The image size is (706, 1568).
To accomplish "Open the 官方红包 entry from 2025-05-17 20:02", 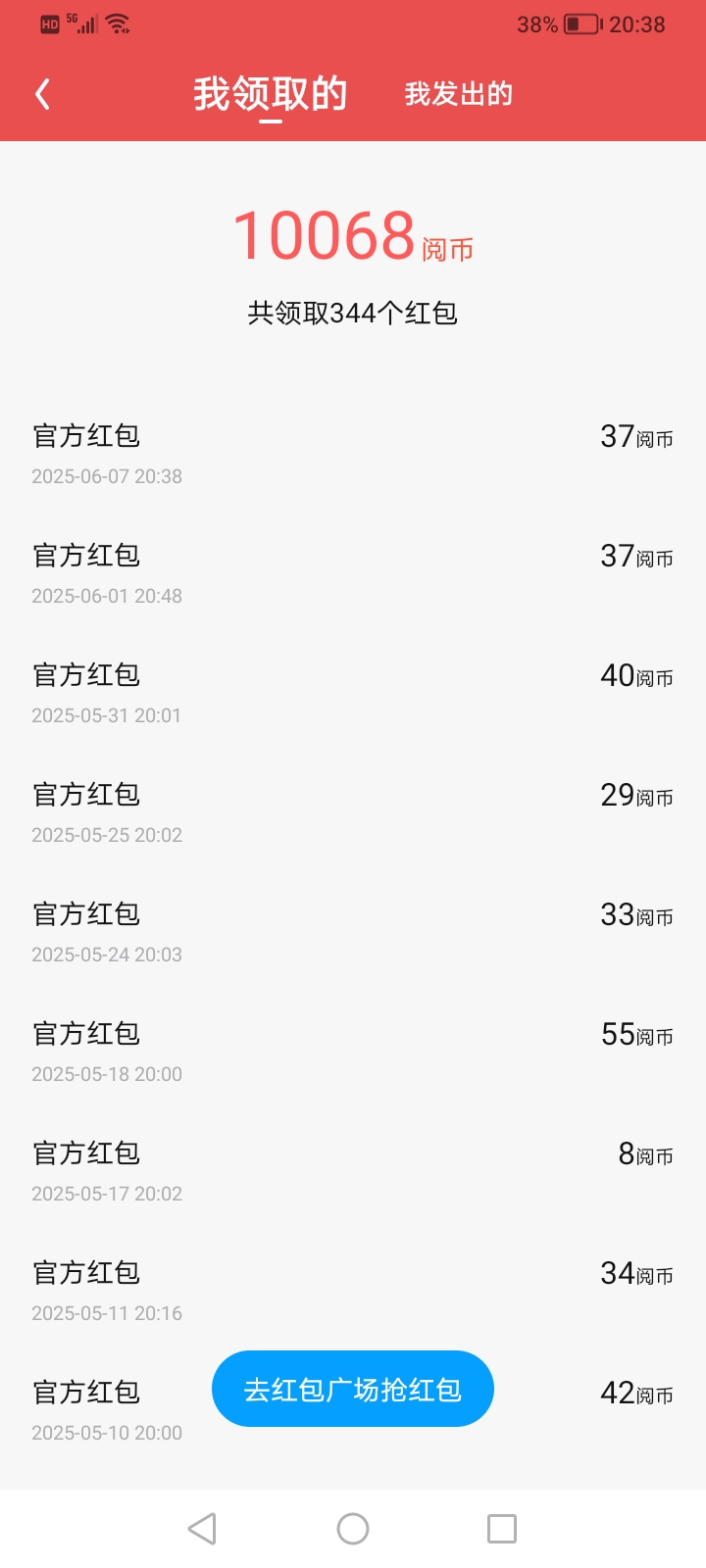I will click(353, 1172).
